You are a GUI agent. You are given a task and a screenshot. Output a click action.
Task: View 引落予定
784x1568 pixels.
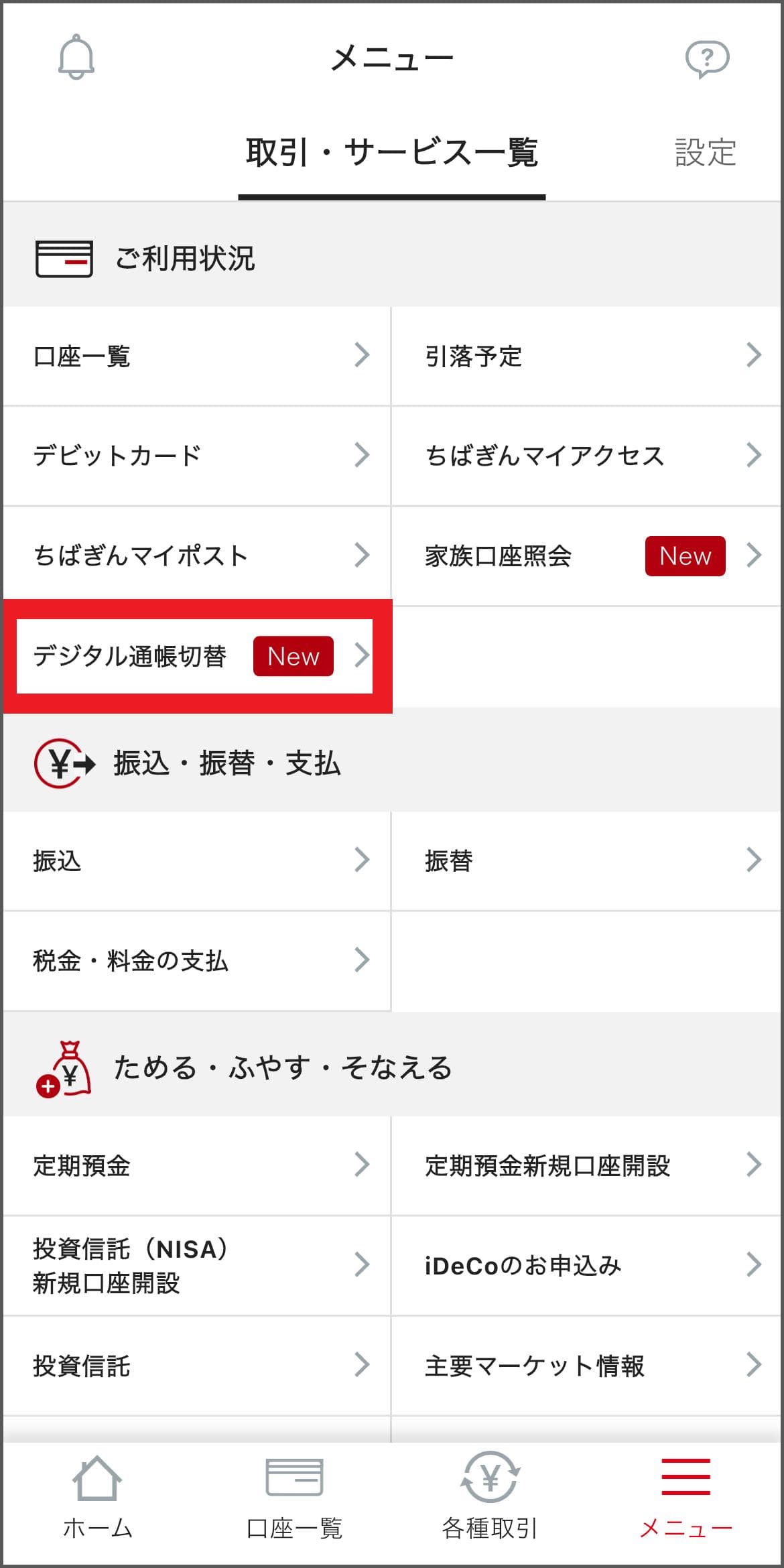point(587,356)
